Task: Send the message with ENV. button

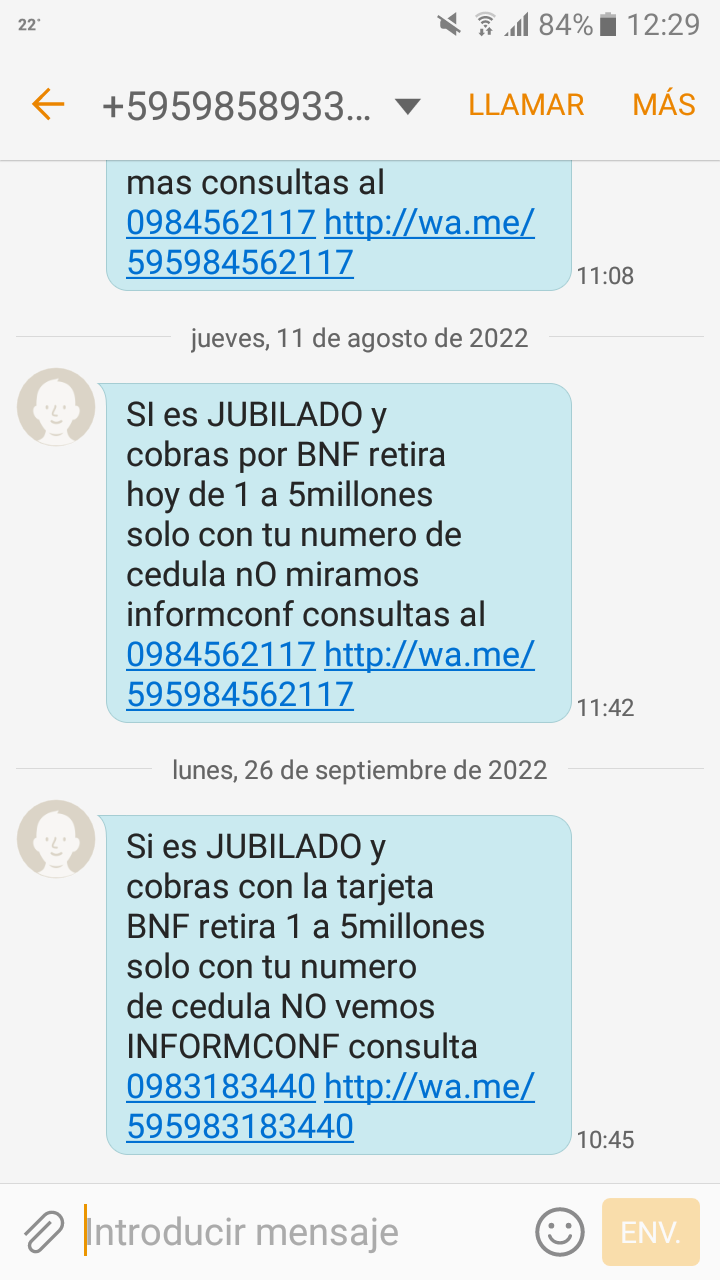Action: click(x=650, y=1232)
